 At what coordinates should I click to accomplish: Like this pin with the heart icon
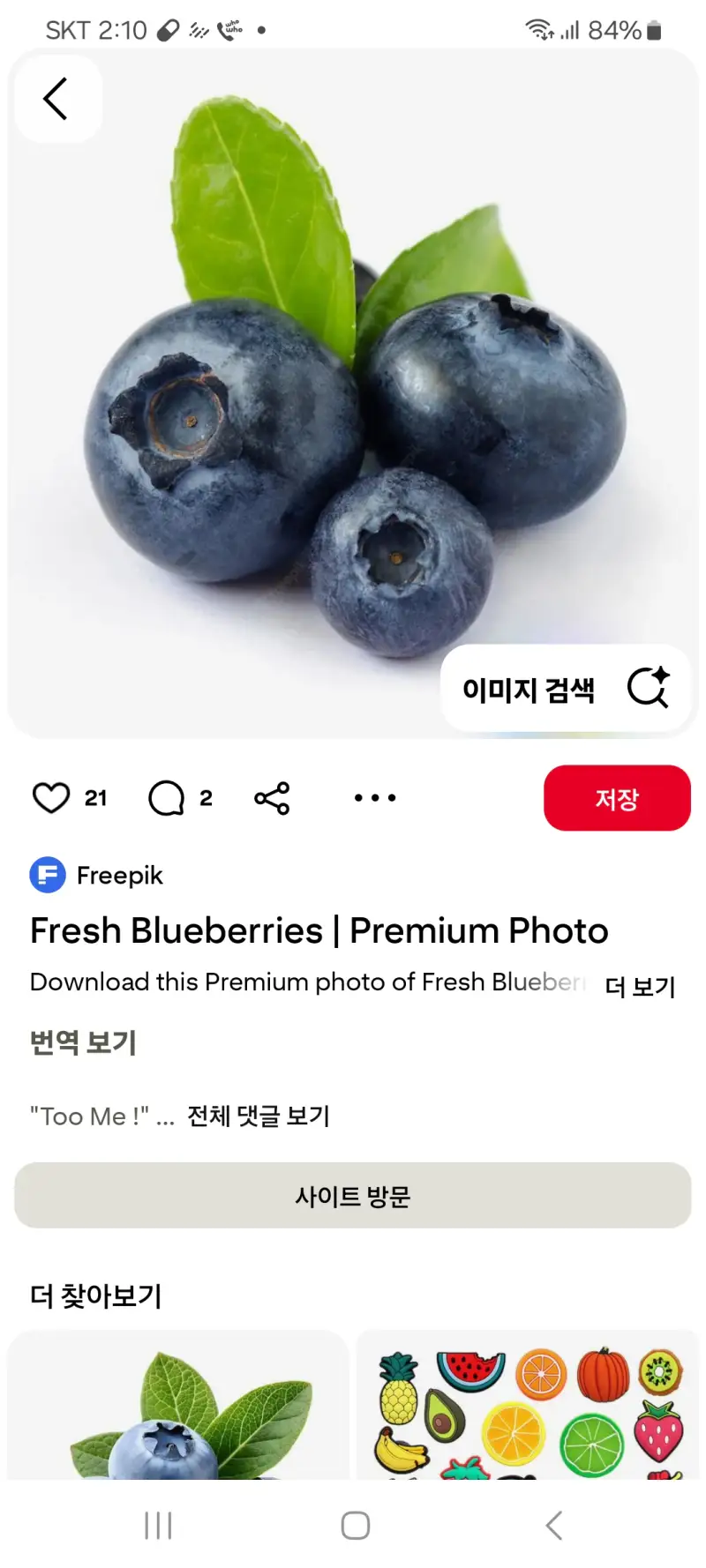tap(51, 797)
